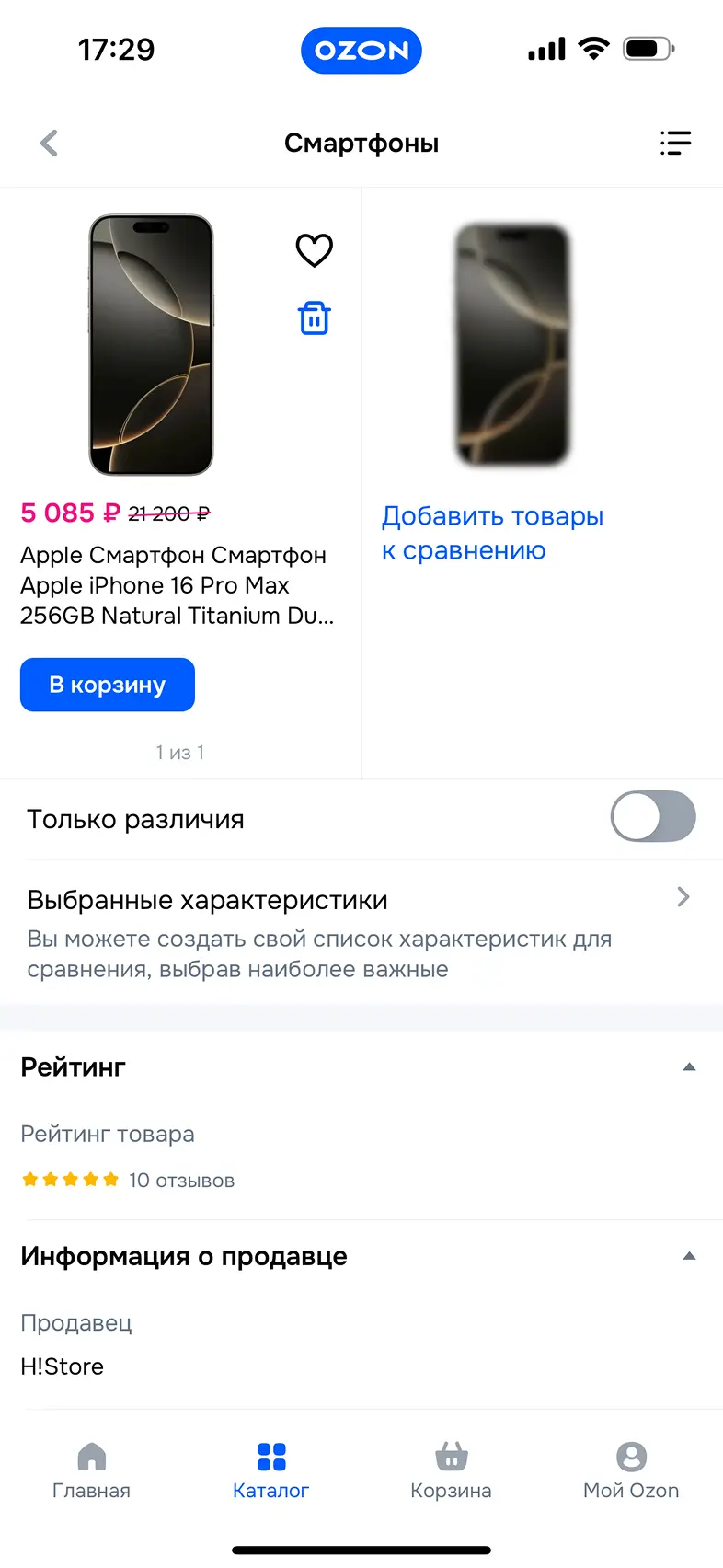Open the iPhone 16 Pro Max product image
723x1568 pixels.
151,345
